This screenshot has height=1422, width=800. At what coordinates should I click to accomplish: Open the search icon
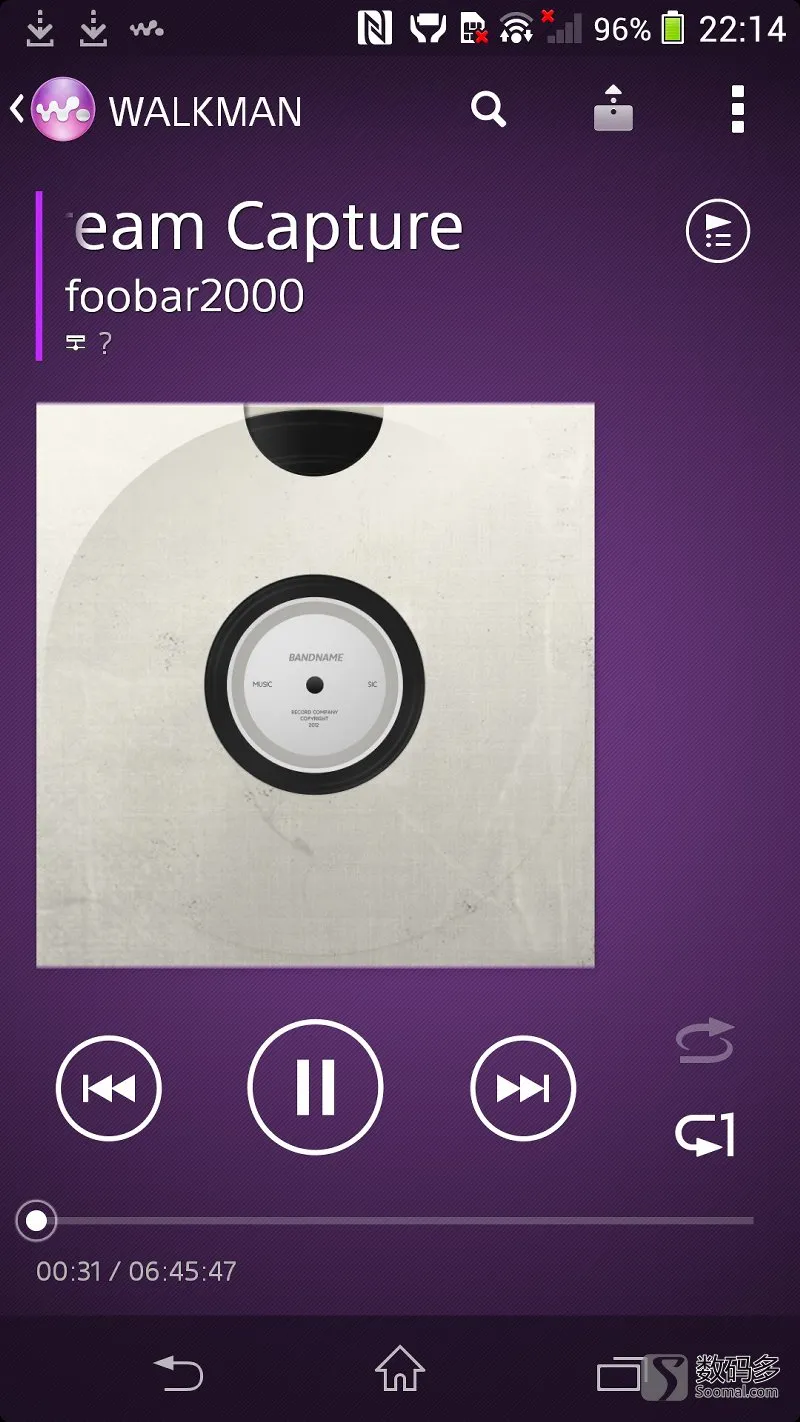coord(489,109)
